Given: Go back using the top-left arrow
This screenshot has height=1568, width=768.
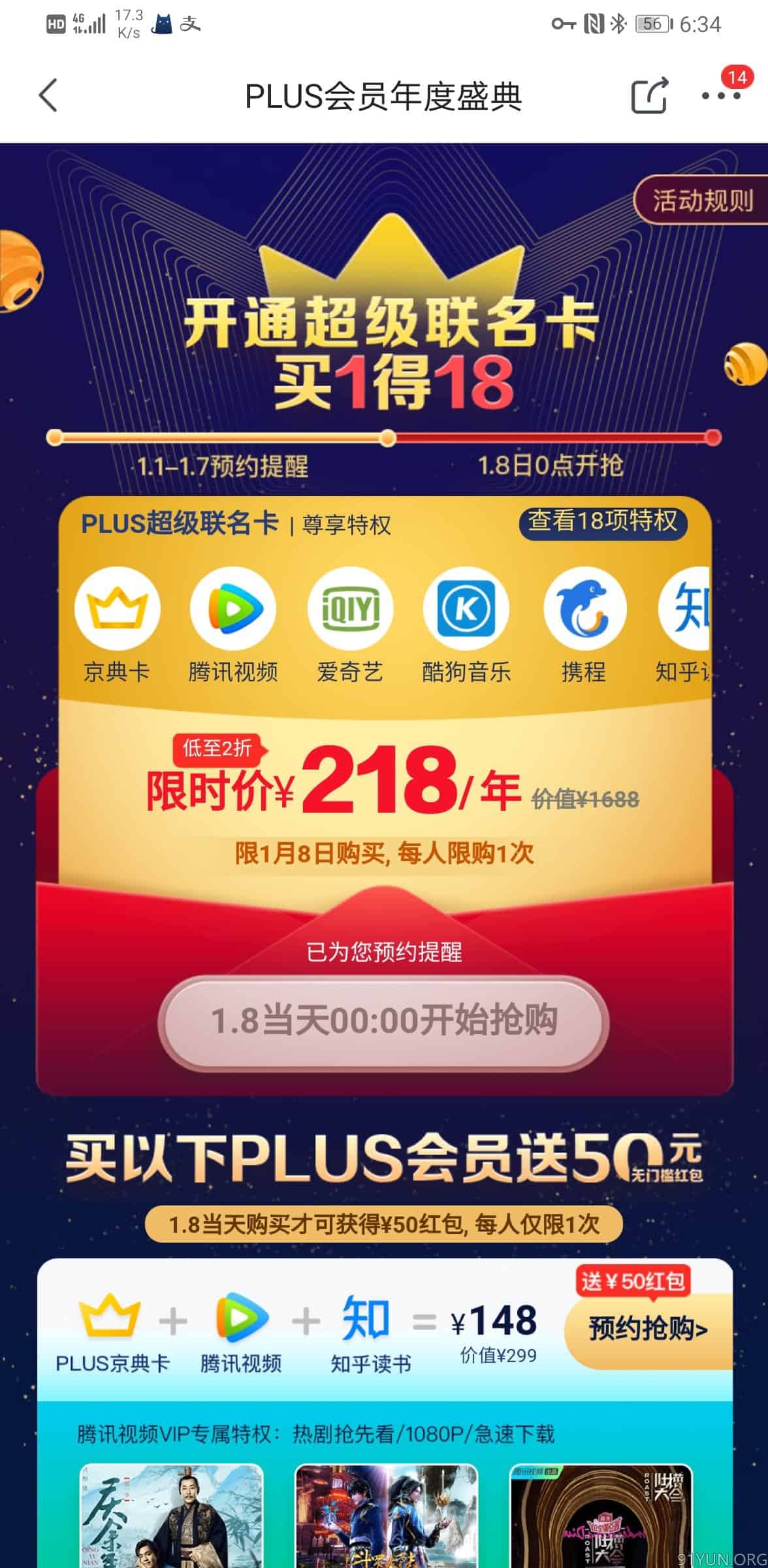Looking at the screenshot, I should 48,96.
